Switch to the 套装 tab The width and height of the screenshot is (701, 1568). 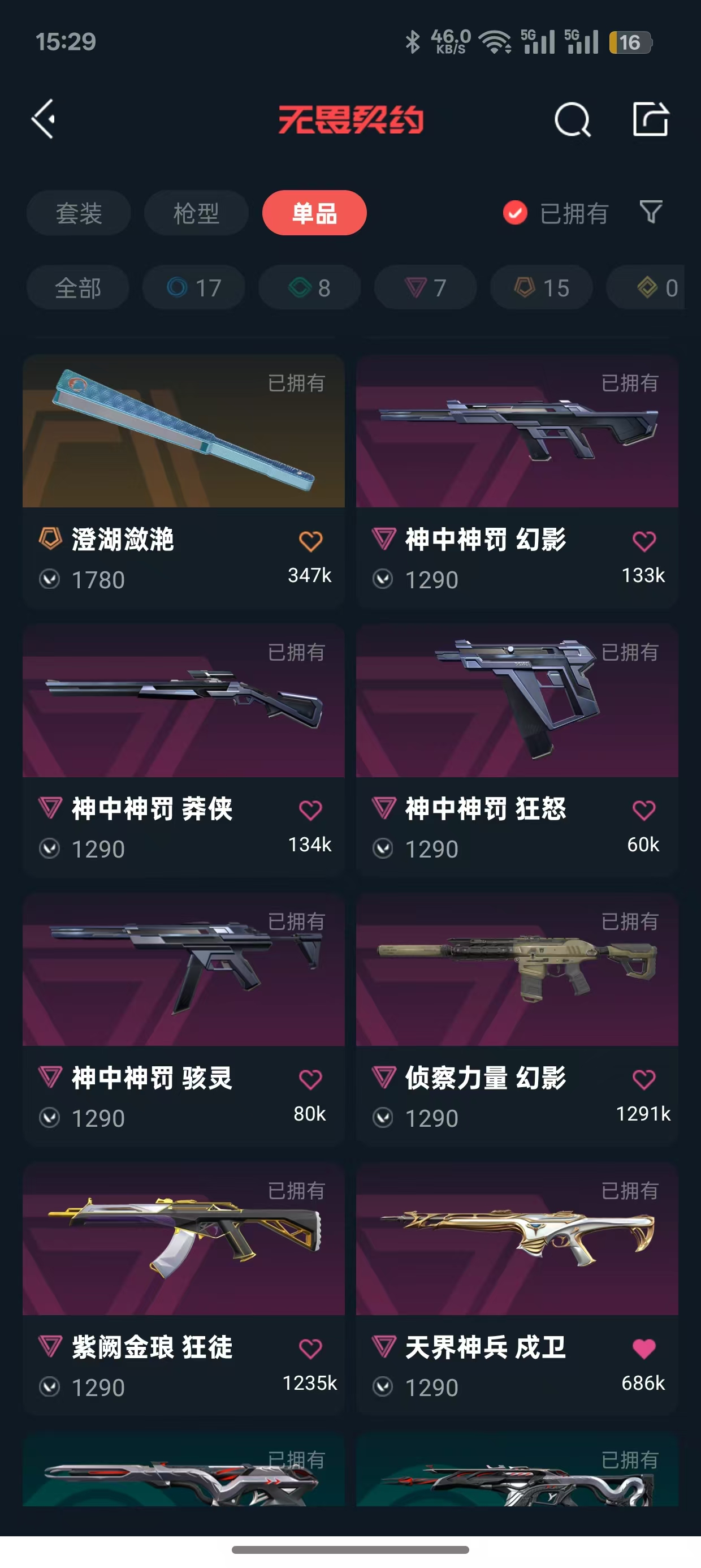point(79,214)
